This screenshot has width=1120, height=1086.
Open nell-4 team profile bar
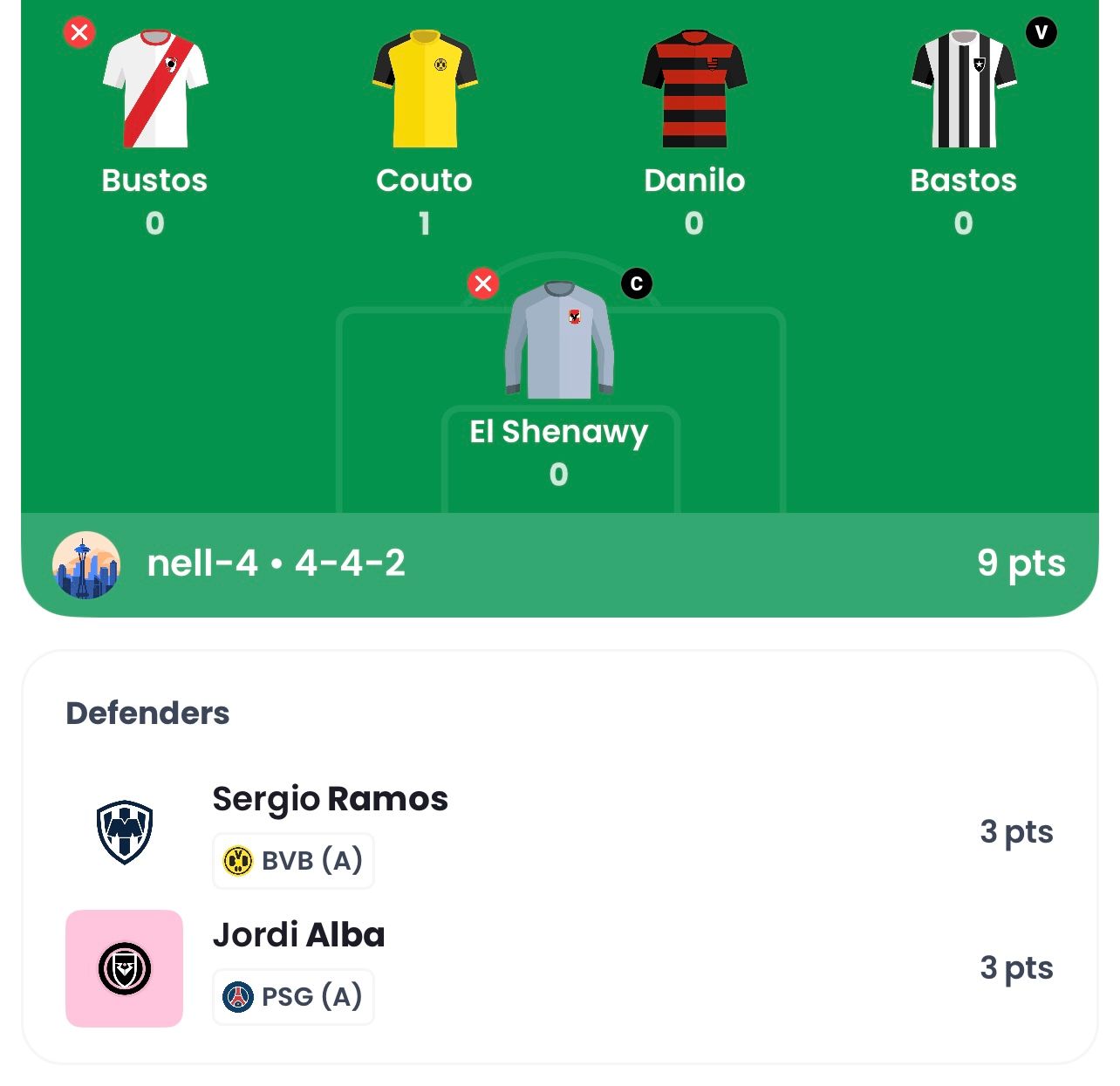click(558, 564)
